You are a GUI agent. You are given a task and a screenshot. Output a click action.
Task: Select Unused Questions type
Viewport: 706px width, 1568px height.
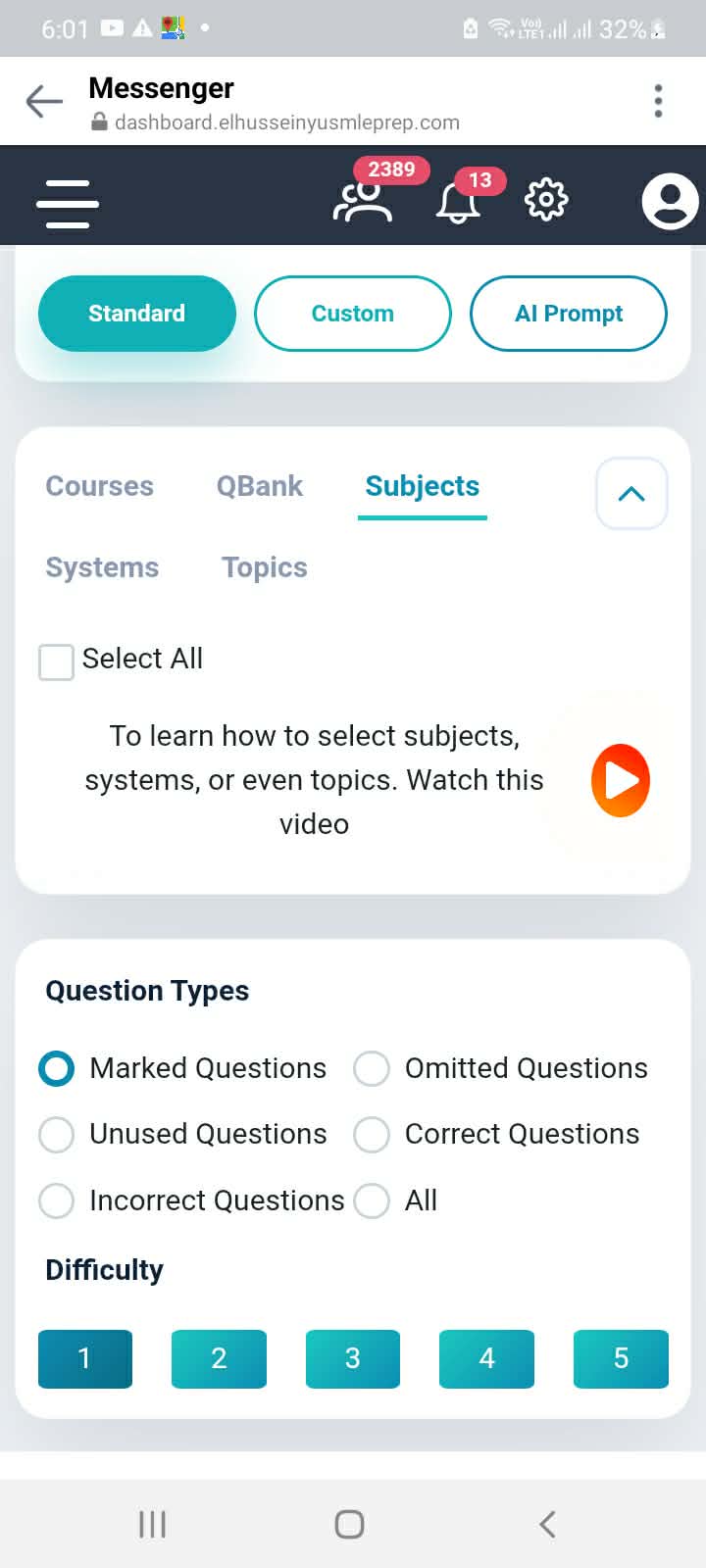pyautogui.click(x=57, y=1134)
